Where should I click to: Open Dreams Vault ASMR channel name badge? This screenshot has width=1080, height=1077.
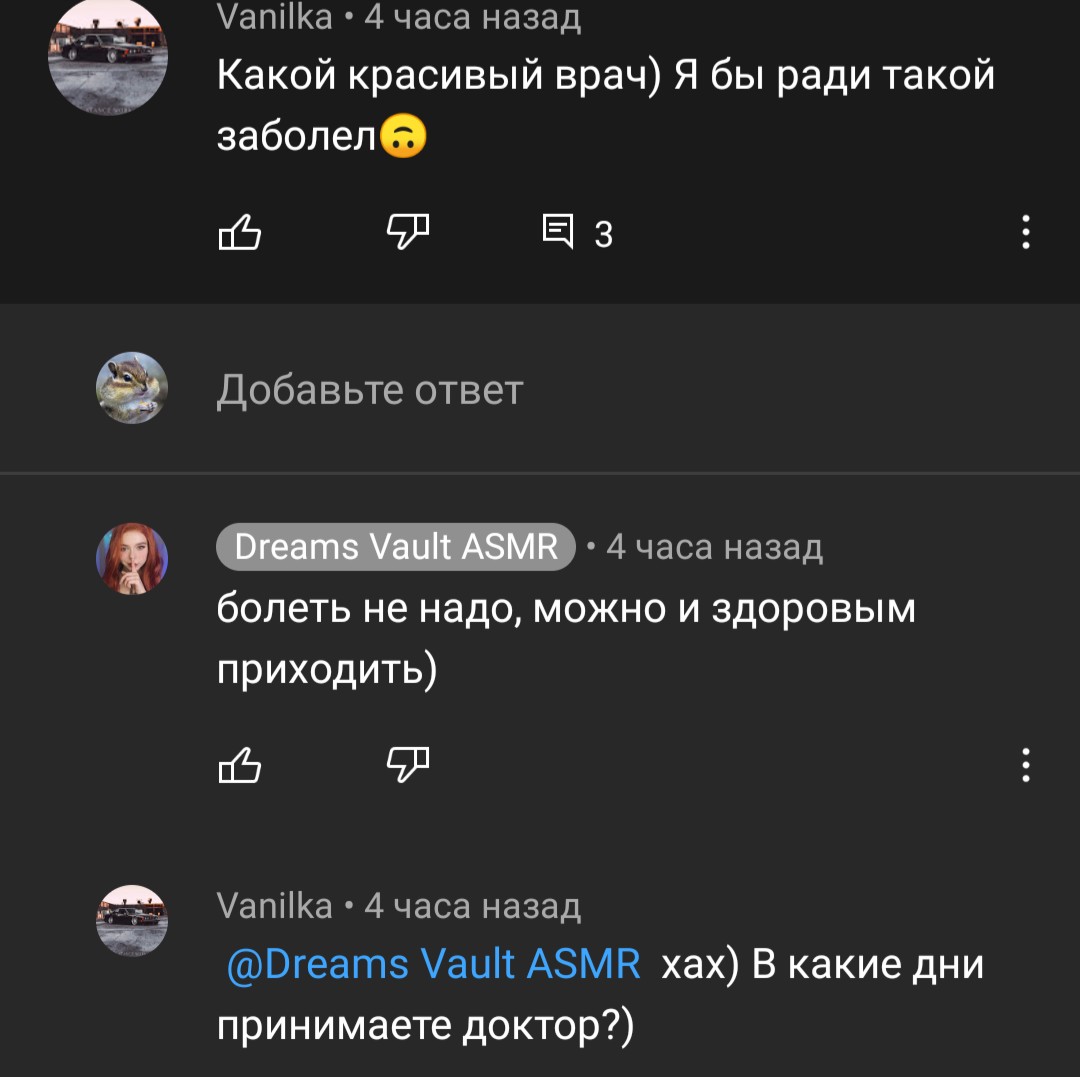click(395, 547)
